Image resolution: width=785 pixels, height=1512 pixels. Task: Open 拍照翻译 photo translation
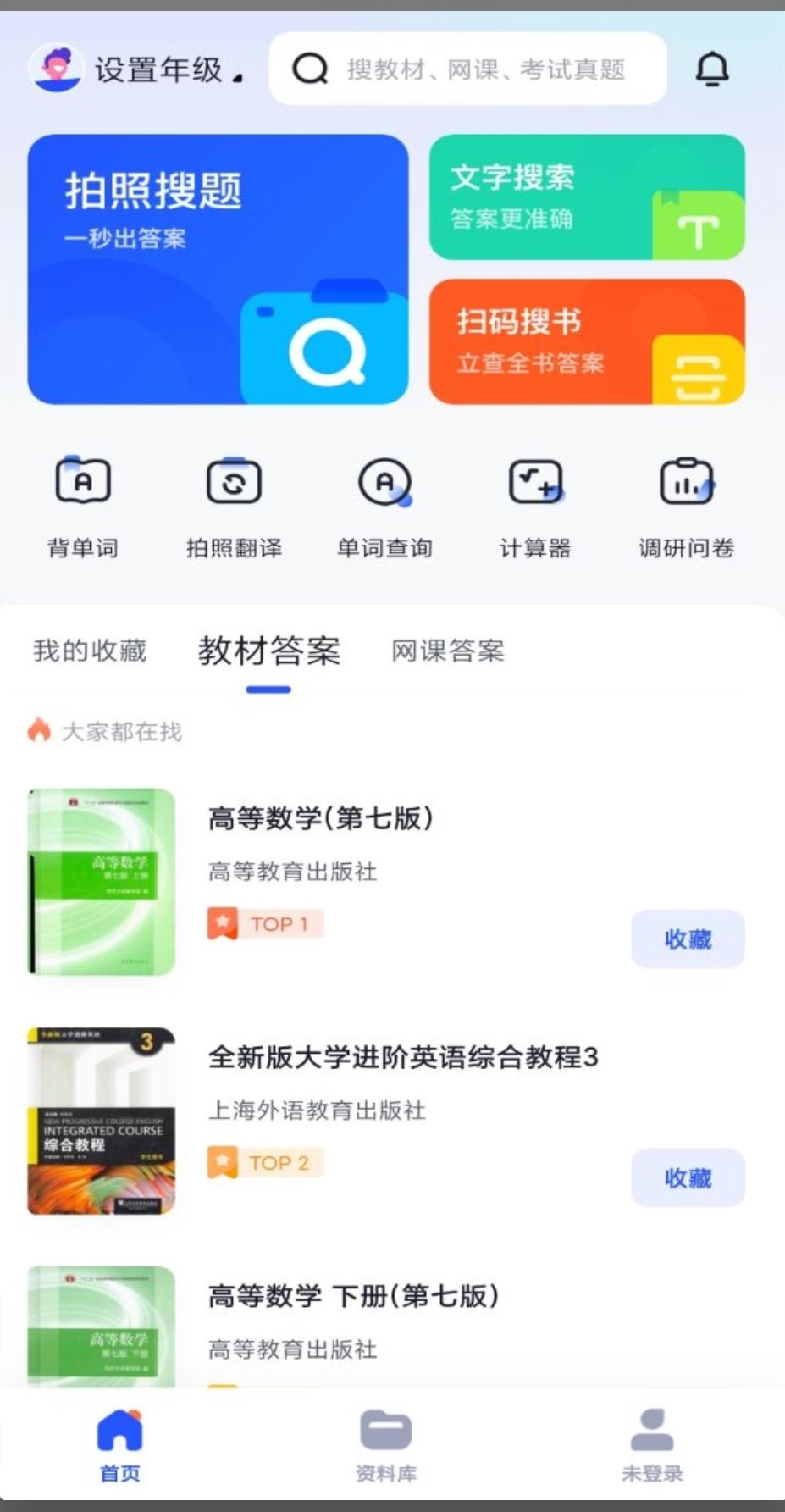[234, 506]
